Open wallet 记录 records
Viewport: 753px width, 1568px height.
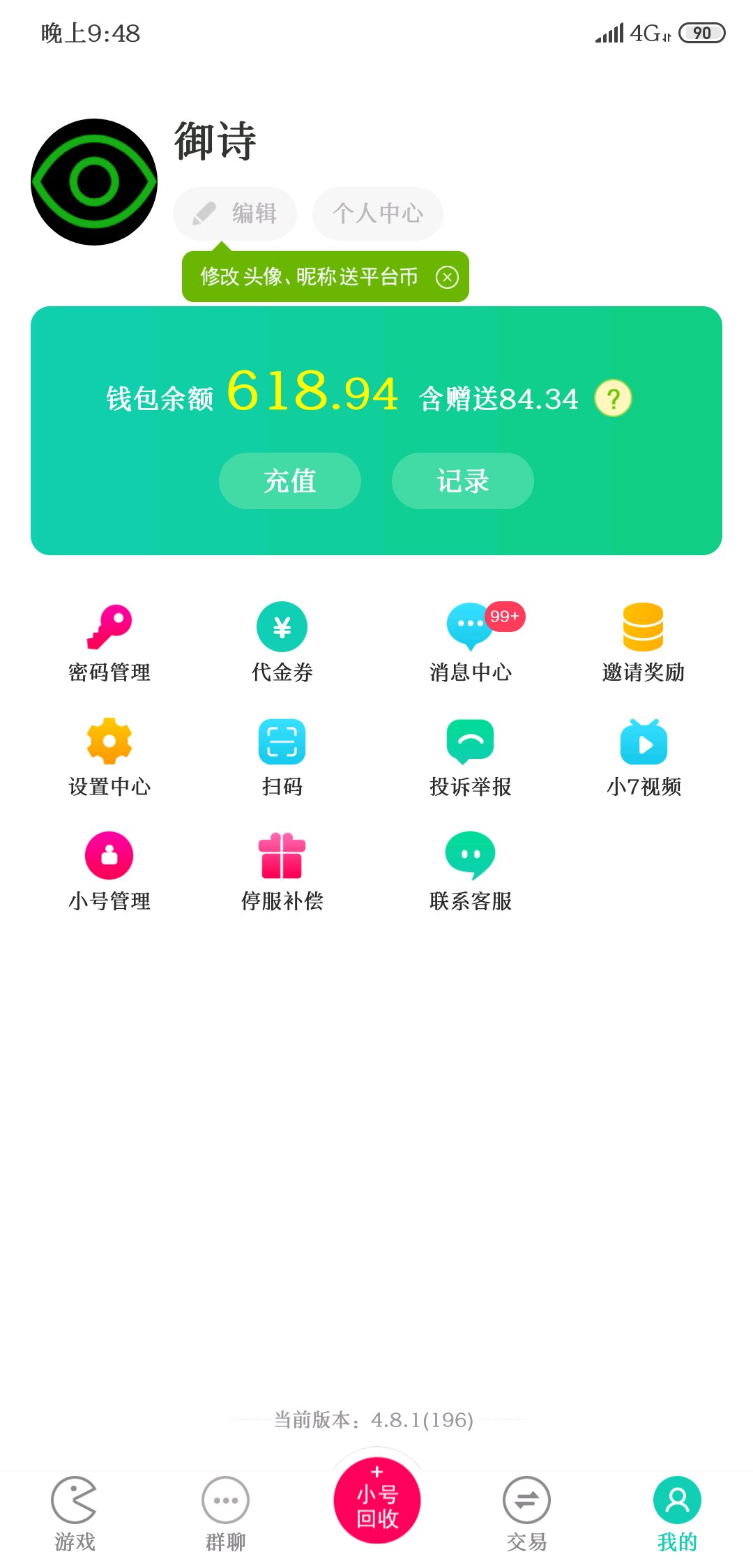(x=463, y=481)
